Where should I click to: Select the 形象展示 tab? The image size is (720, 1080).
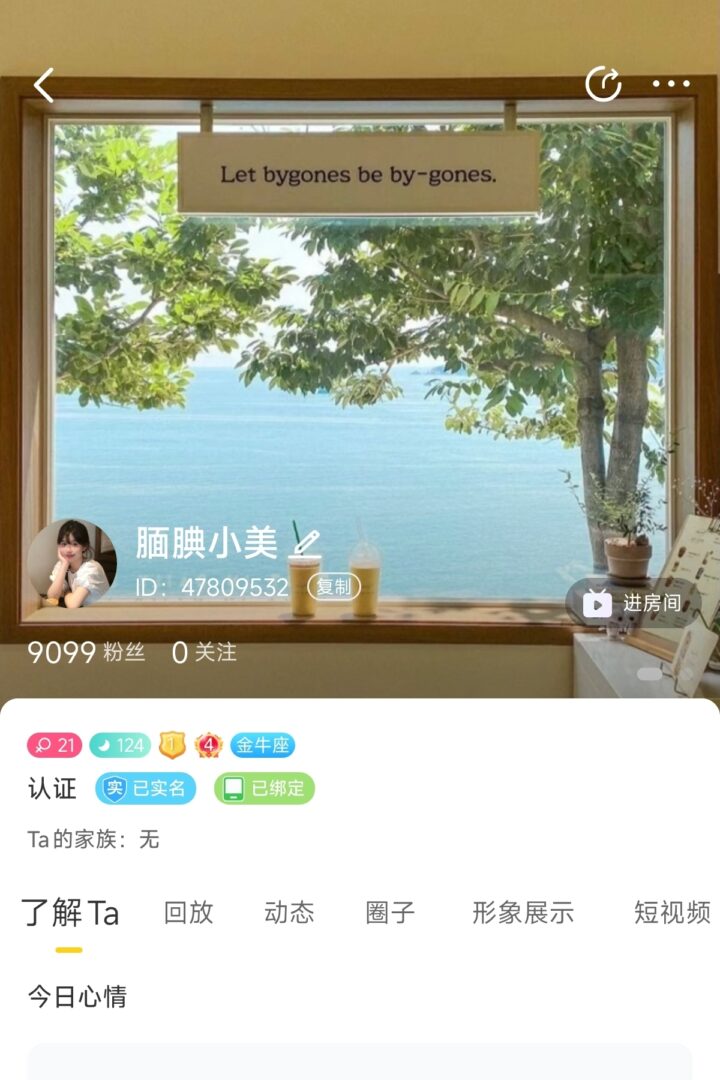523,912
